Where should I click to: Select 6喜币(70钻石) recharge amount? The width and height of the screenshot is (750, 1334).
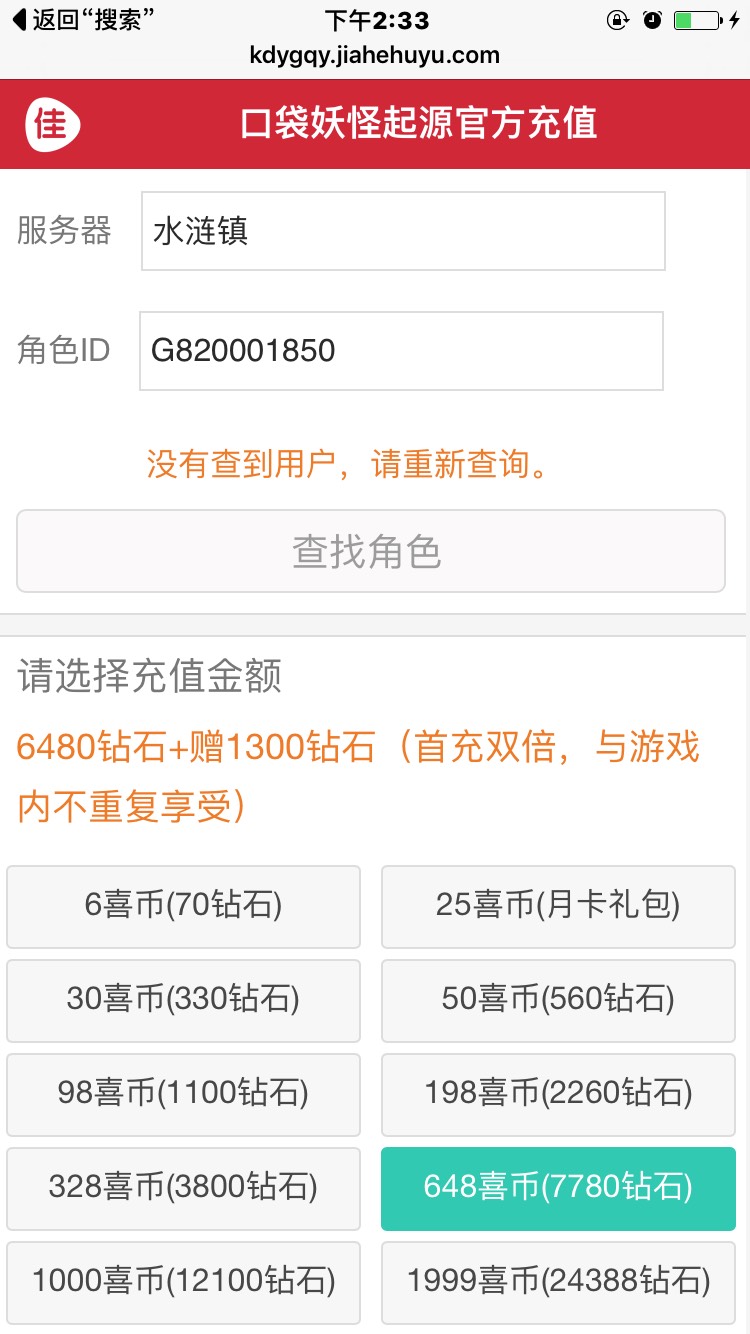183,906
